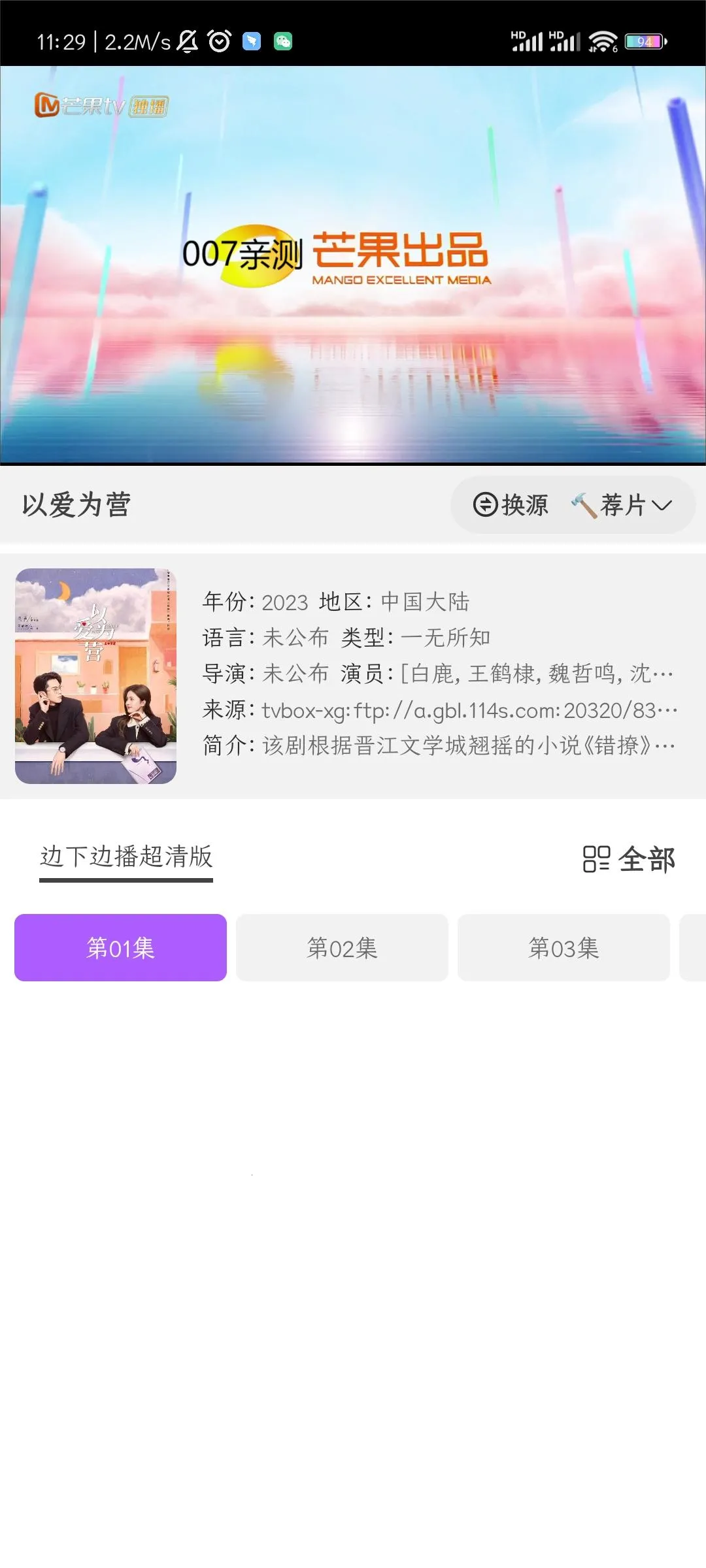
Task: Expand the 简介 synopsis text
Action: coord(439,745)
